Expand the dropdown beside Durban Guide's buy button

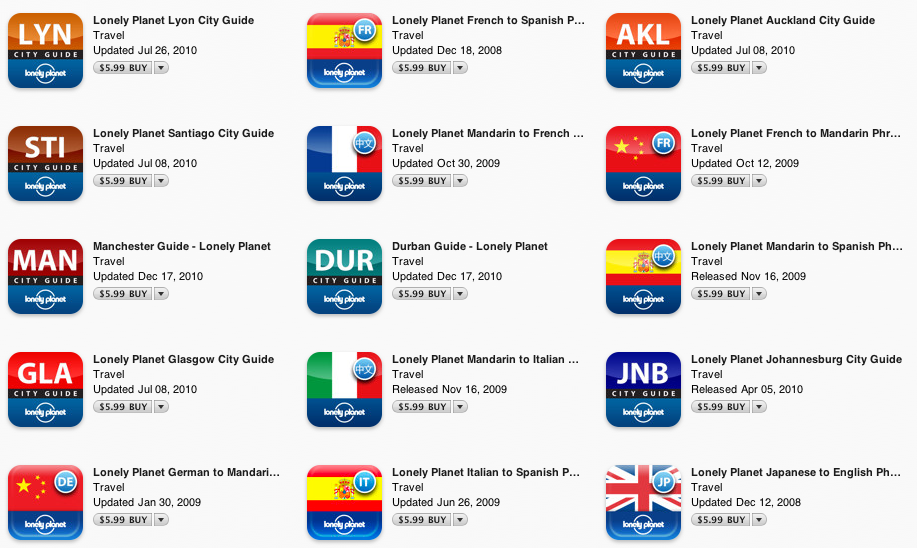(461, 294)
